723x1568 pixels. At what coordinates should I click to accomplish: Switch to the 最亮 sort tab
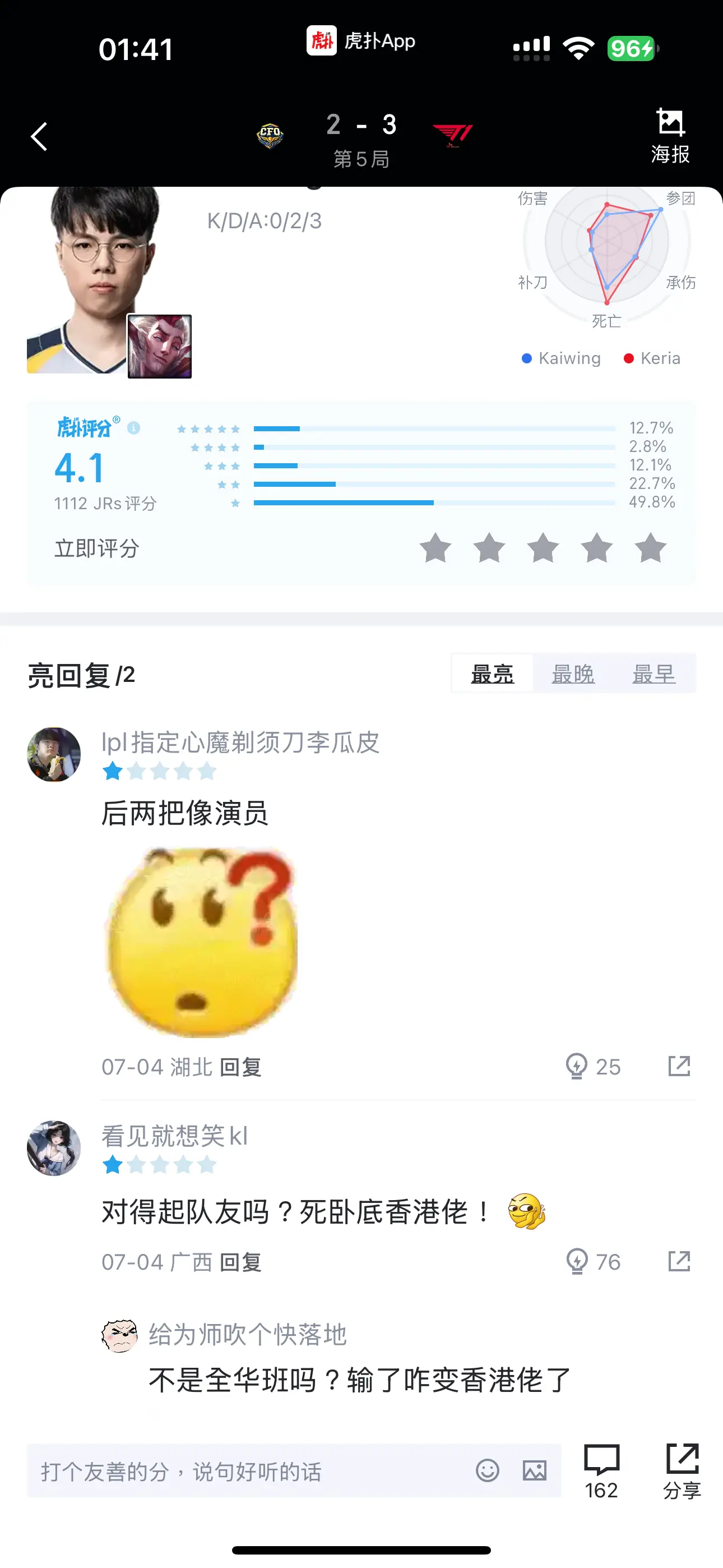[x=492, y=674]
